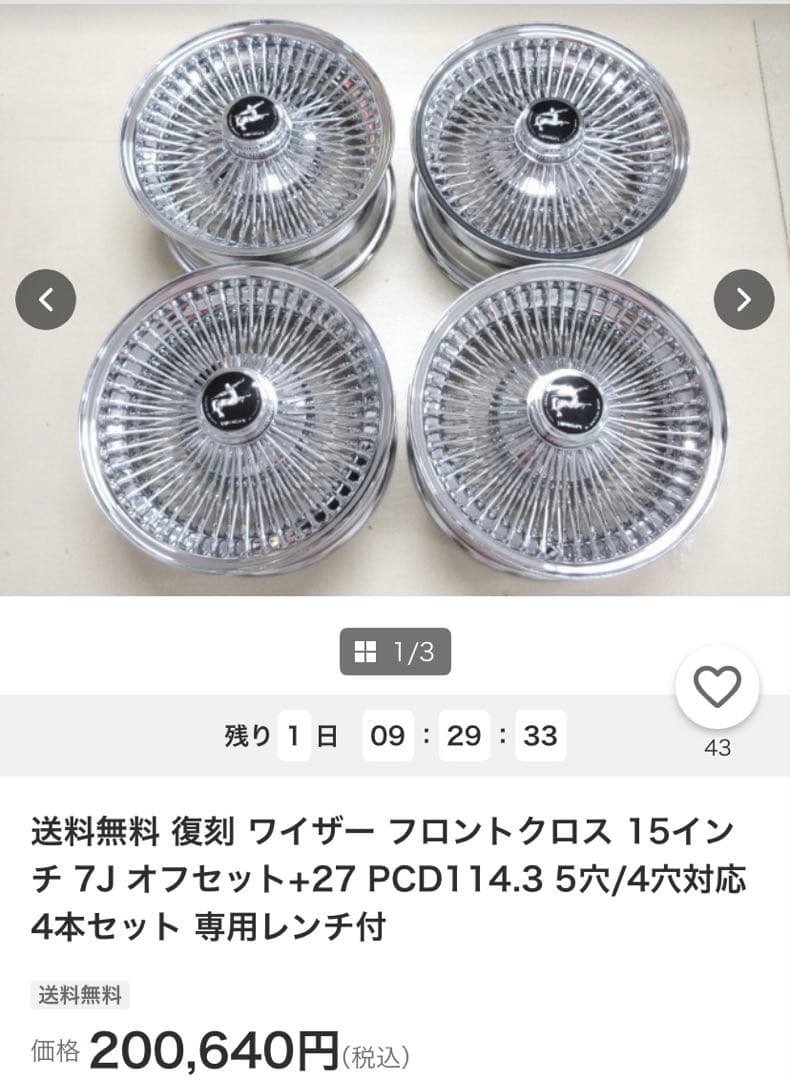Open the 1/3 image gallery grid
The image size is (790, 1080).
point(395,652)
